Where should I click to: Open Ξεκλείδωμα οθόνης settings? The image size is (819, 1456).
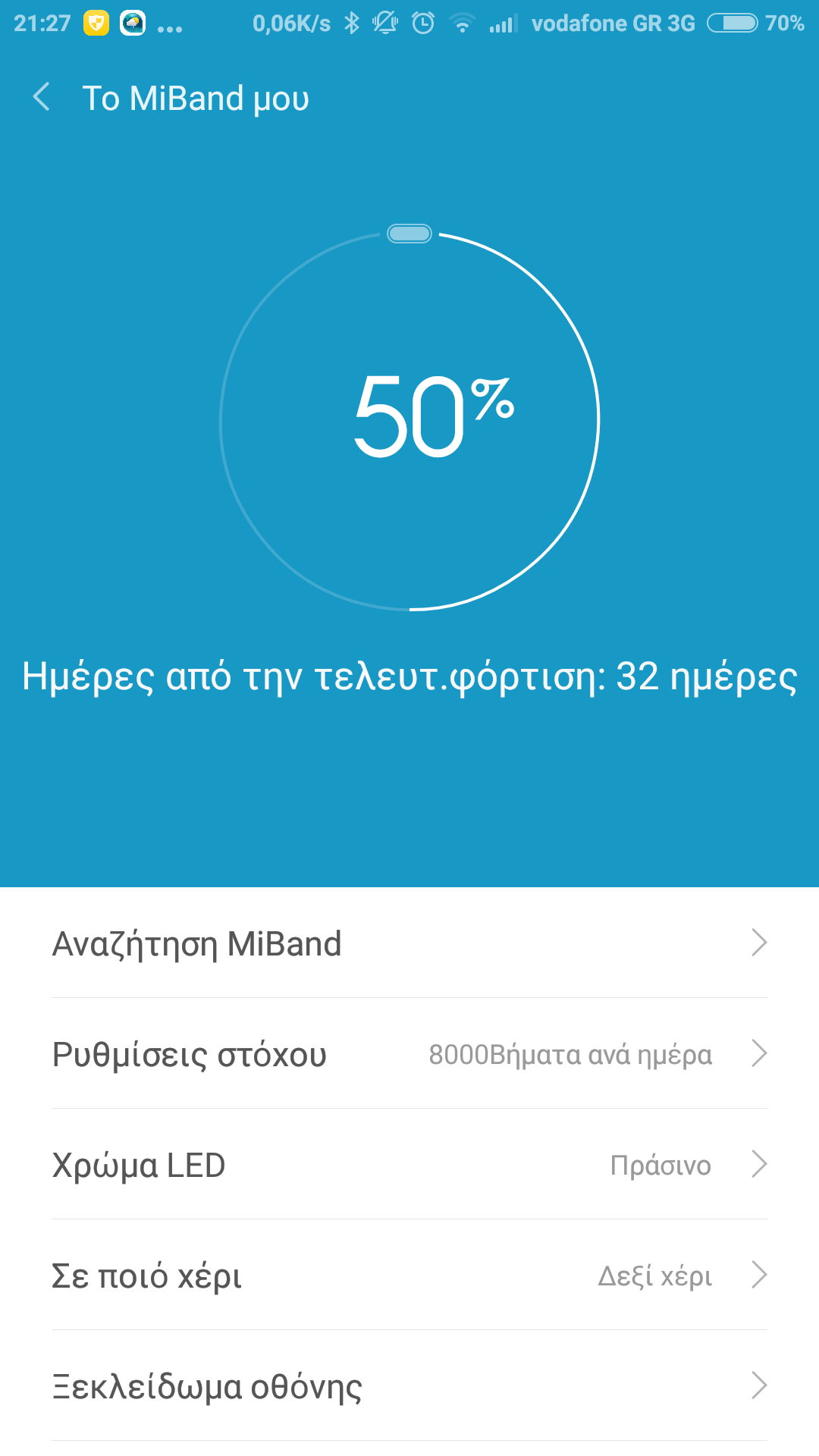click(x=409, y=1386)
